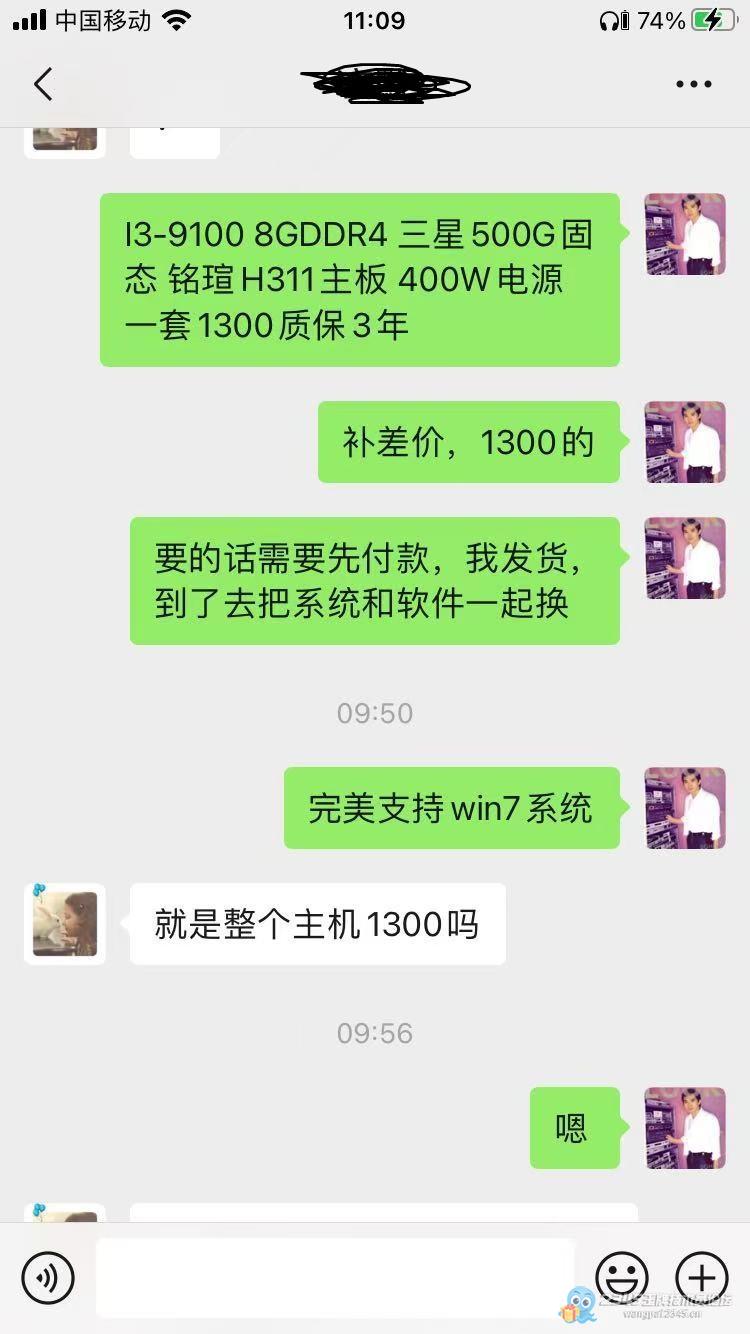Screen dimensions: 750x1334
Task: Open the avatar beside "补差价，1300的"
Action: pos(685,442)
